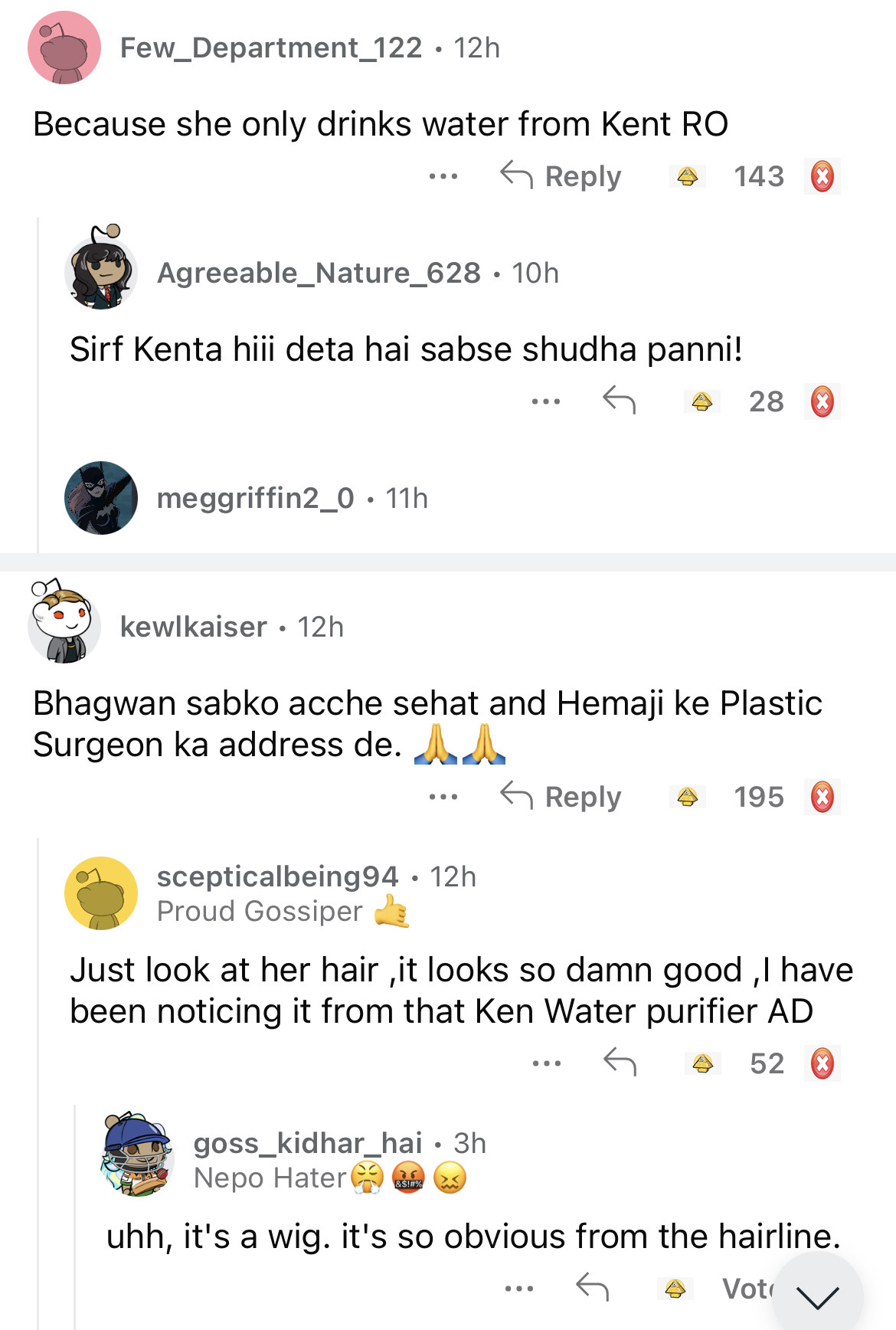Image resolution: width=896 pixels, height=1330 pixels.
Task: Downvote Few_Department_122's comment
Action: pos(822,176)
